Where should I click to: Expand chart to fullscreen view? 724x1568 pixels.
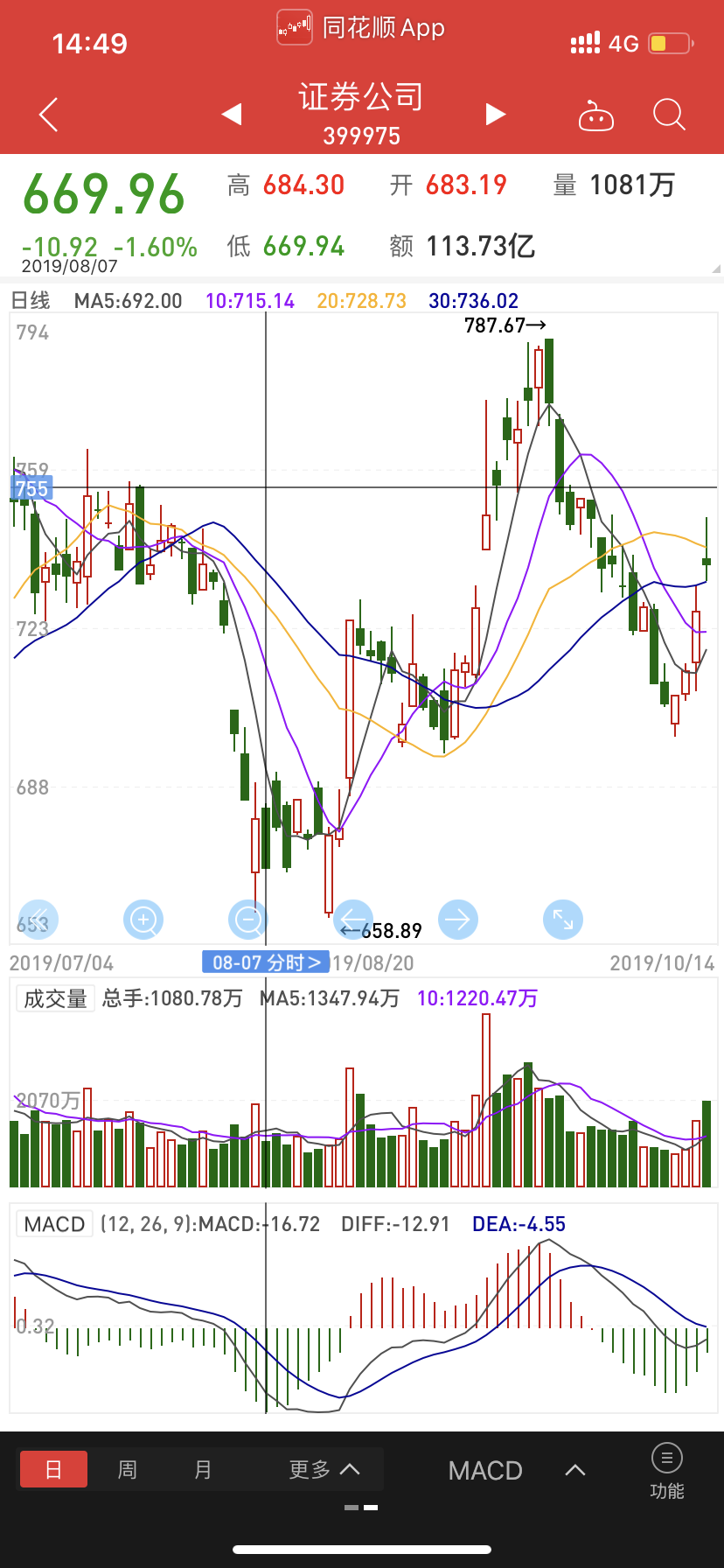[x=563, y=920]
